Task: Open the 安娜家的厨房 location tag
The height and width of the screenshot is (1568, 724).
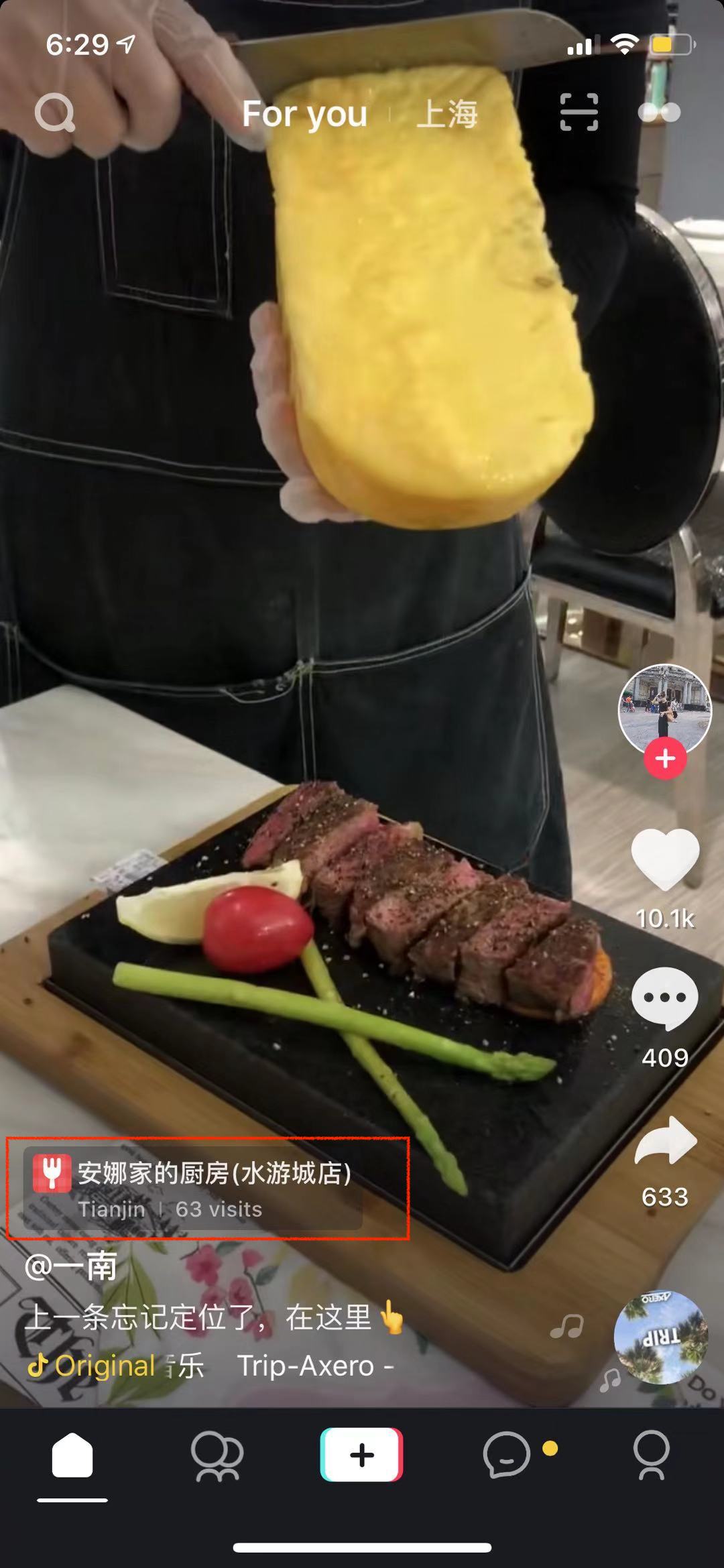Action: (x=193, y=1189)
